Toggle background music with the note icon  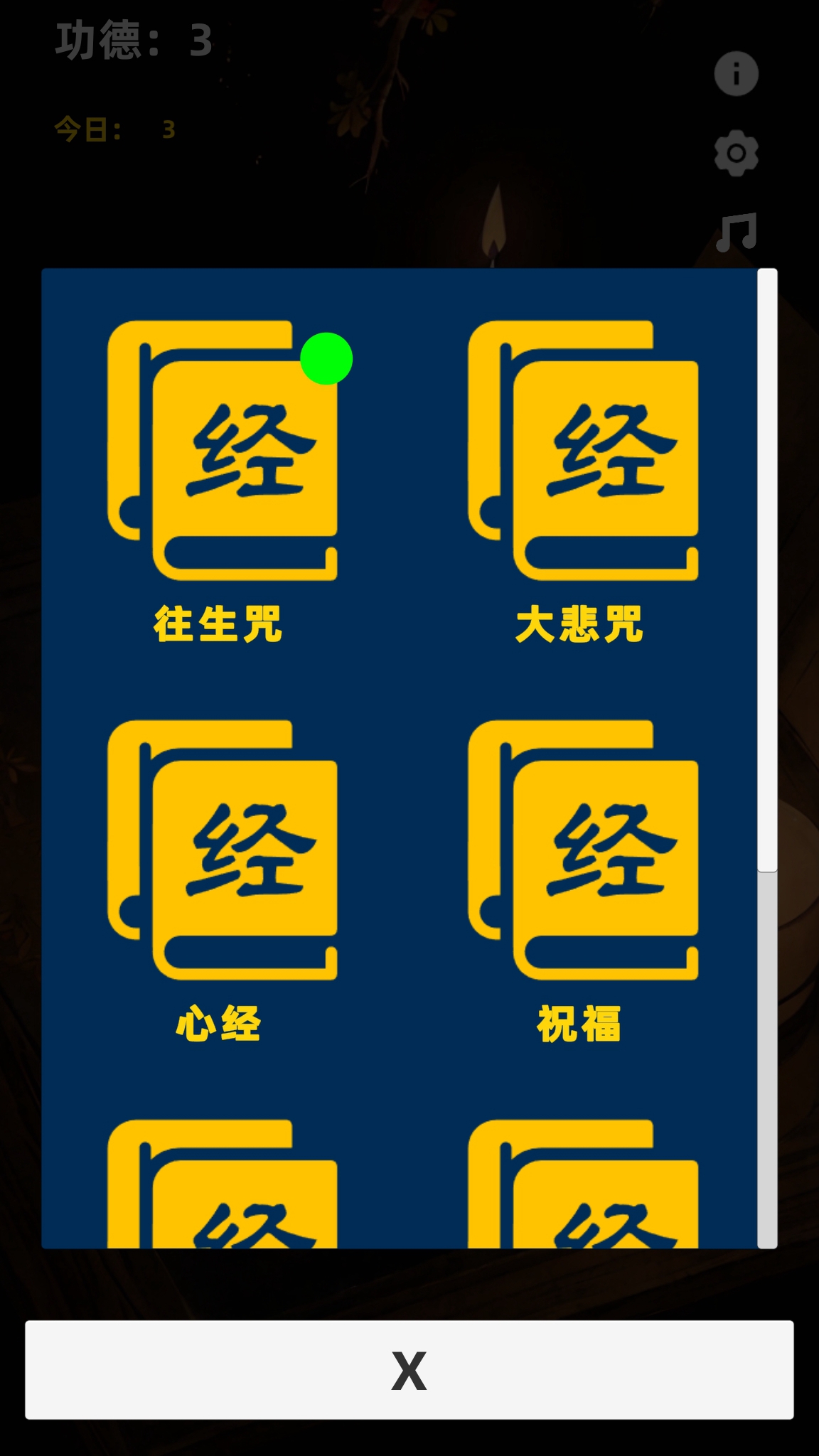(737, 232)
